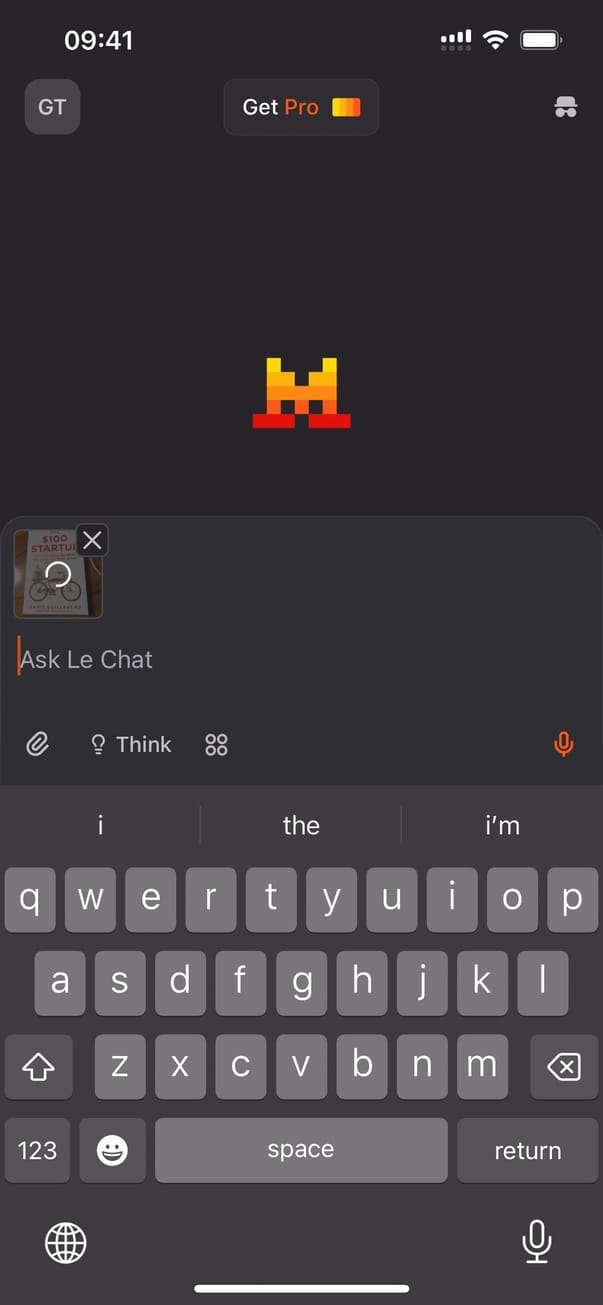
Task: Enable incognito mode via spy icon
Action: click(x=566, y=107)
